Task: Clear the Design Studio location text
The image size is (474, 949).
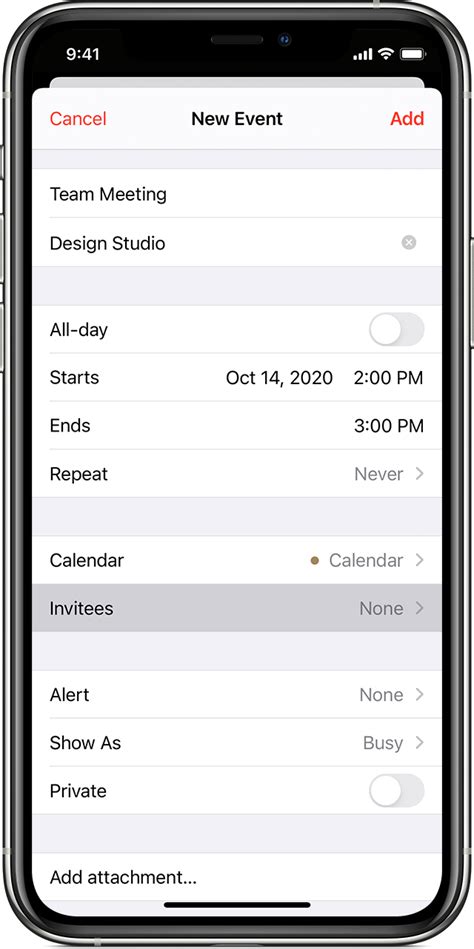Action: 409,243
